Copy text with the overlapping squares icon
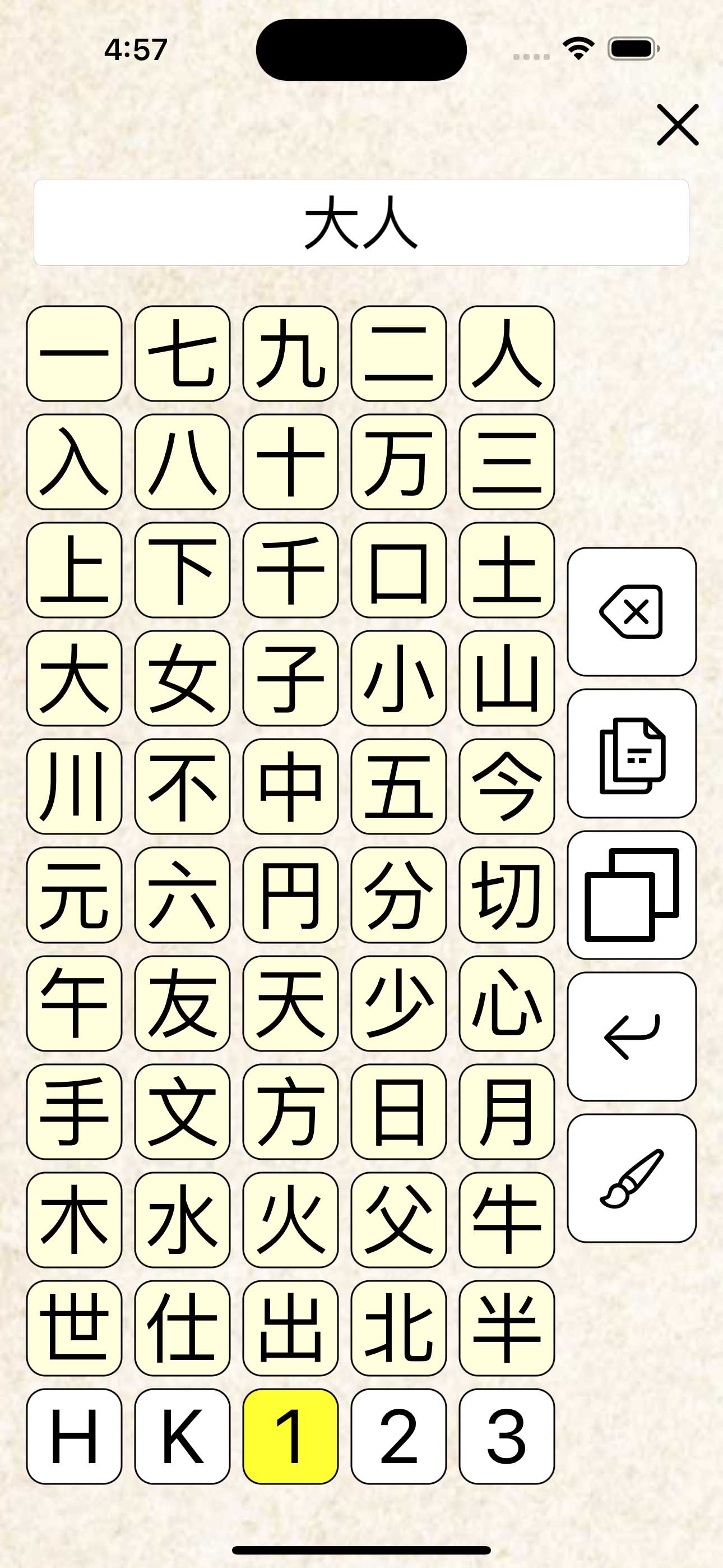Image resolution: width=723 pixels, height=1568 pixels. 631,895
